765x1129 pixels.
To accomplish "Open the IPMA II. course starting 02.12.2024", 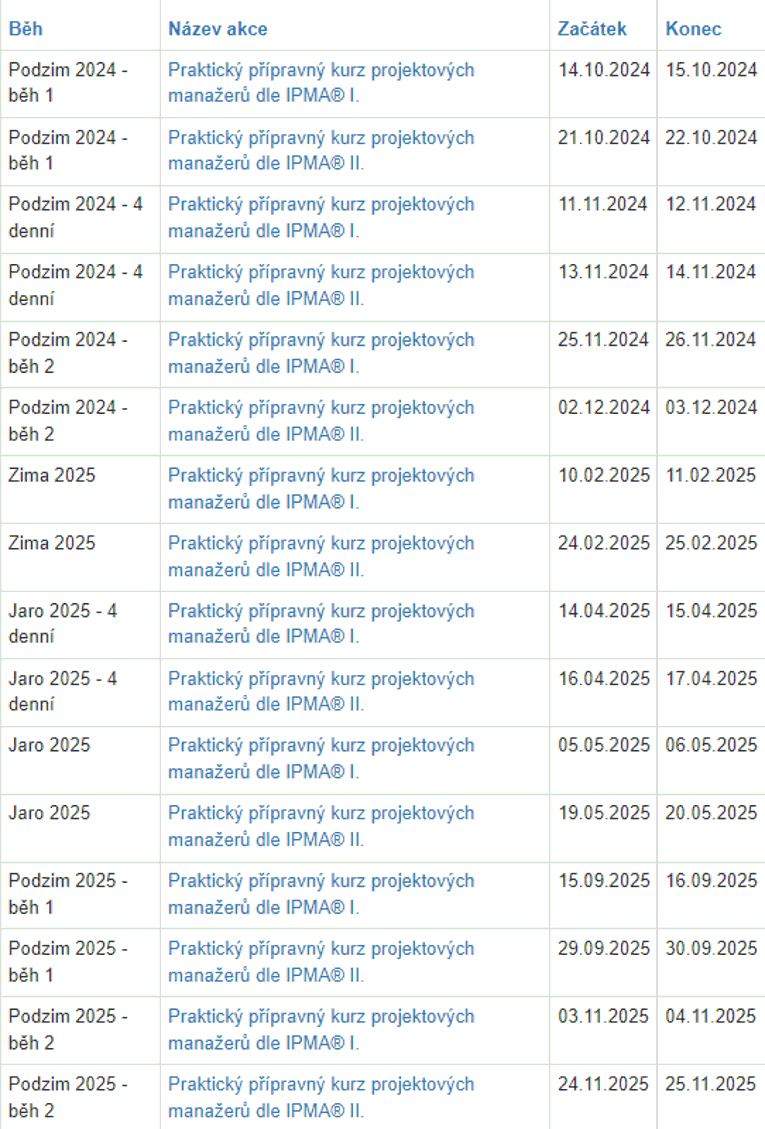I will click(320, 408).
